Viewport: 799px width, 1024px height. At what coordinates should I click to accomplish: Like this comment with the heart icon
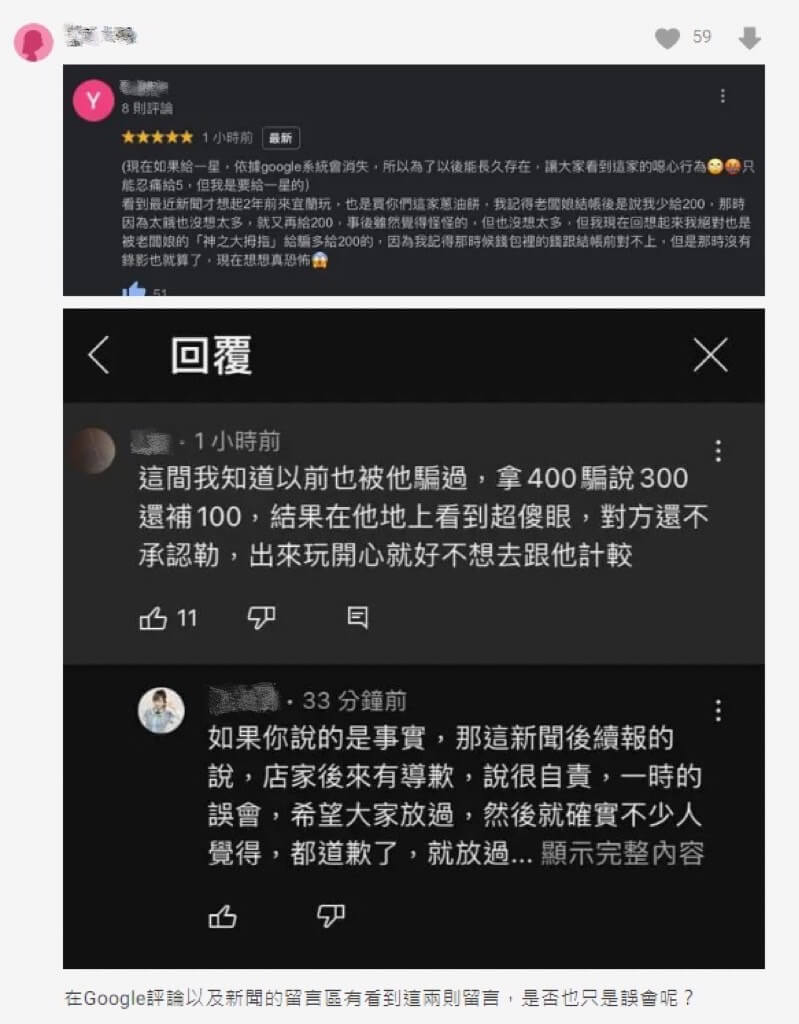click(667, 39)
